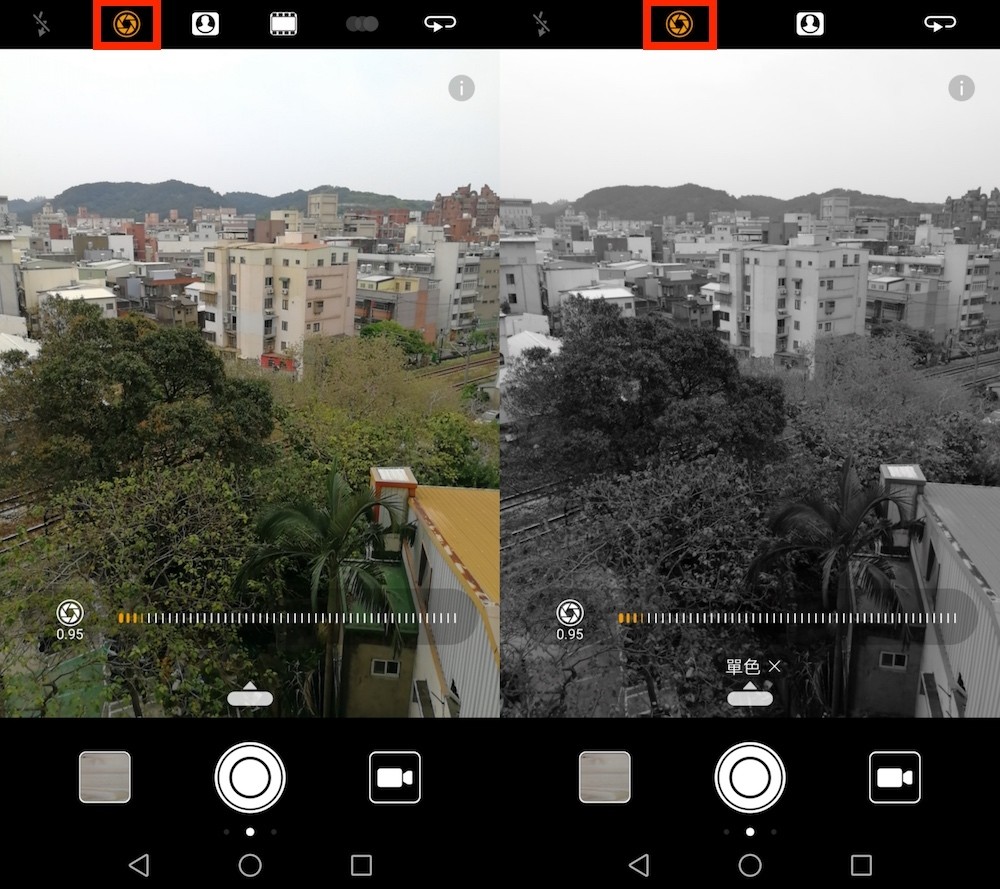Dismiss the 單色 monochrome filter
1000x889 pixels.
[774, 666]
